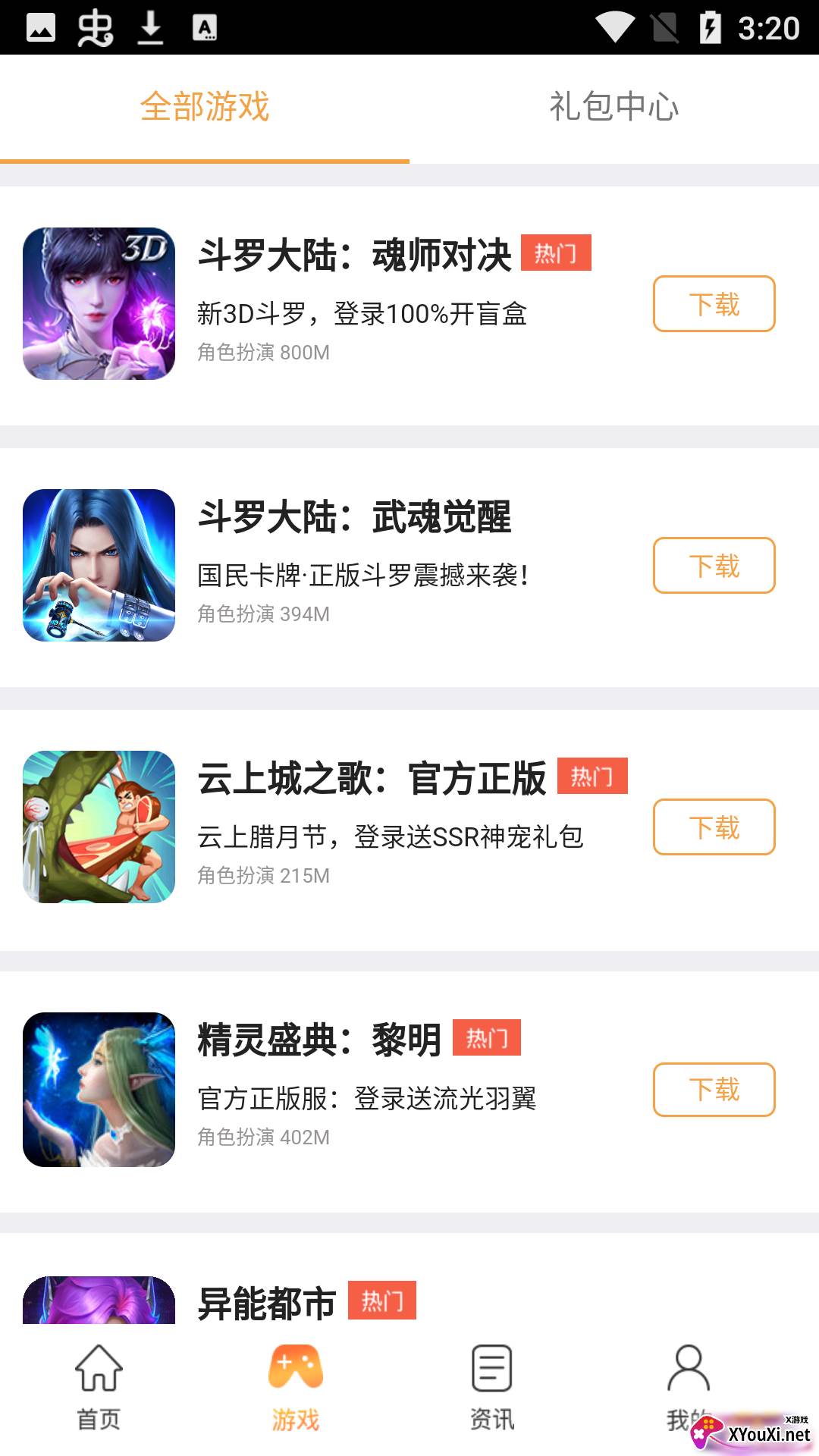Screen dimensions: 819x1456
Task: Download 精灵盛典：黎明
Action: [x=714, y=1090]
